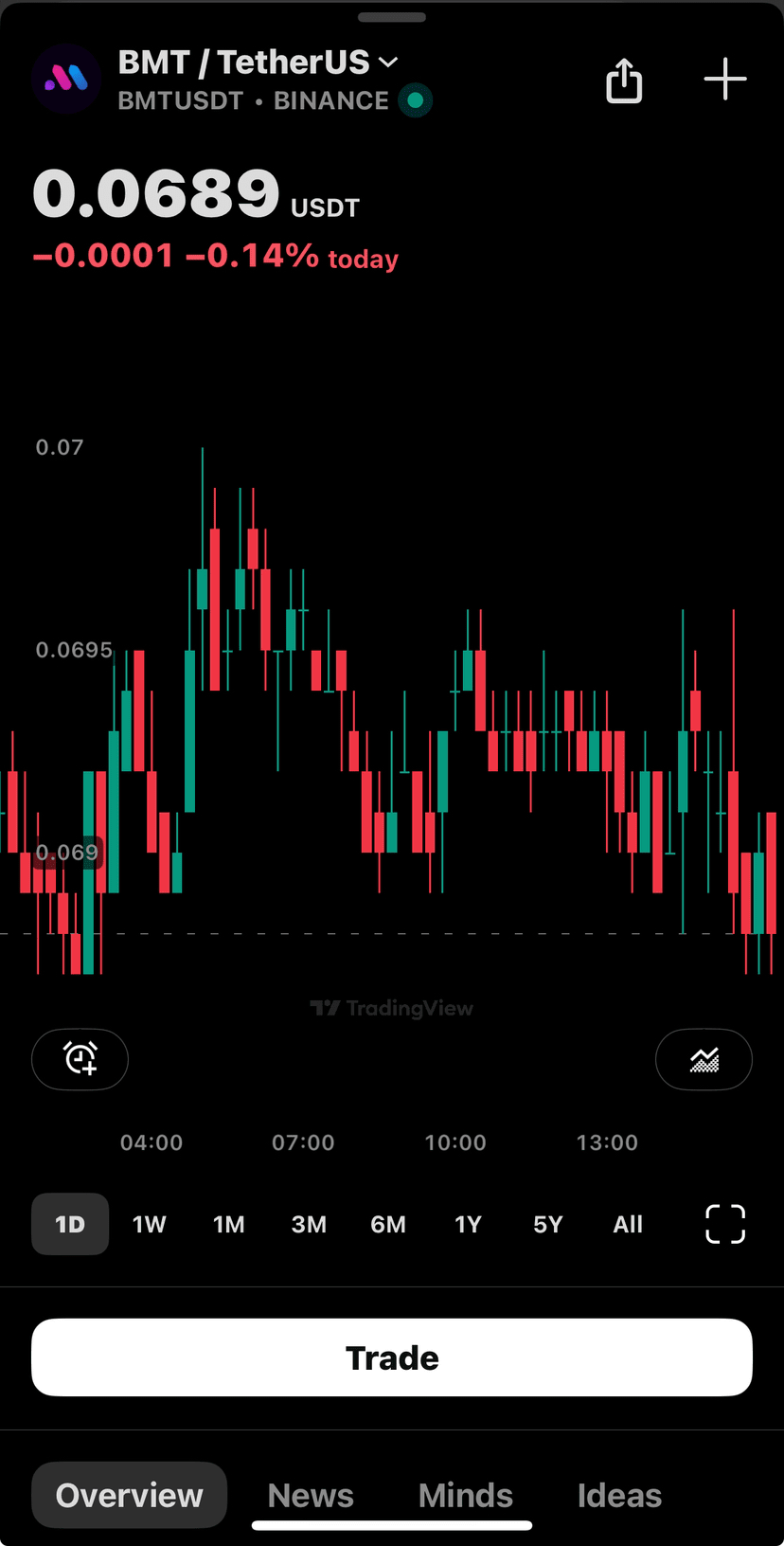Select the 1D time range
Image resolution: width=784 pixels, height=1546 pixels.
70,1224
